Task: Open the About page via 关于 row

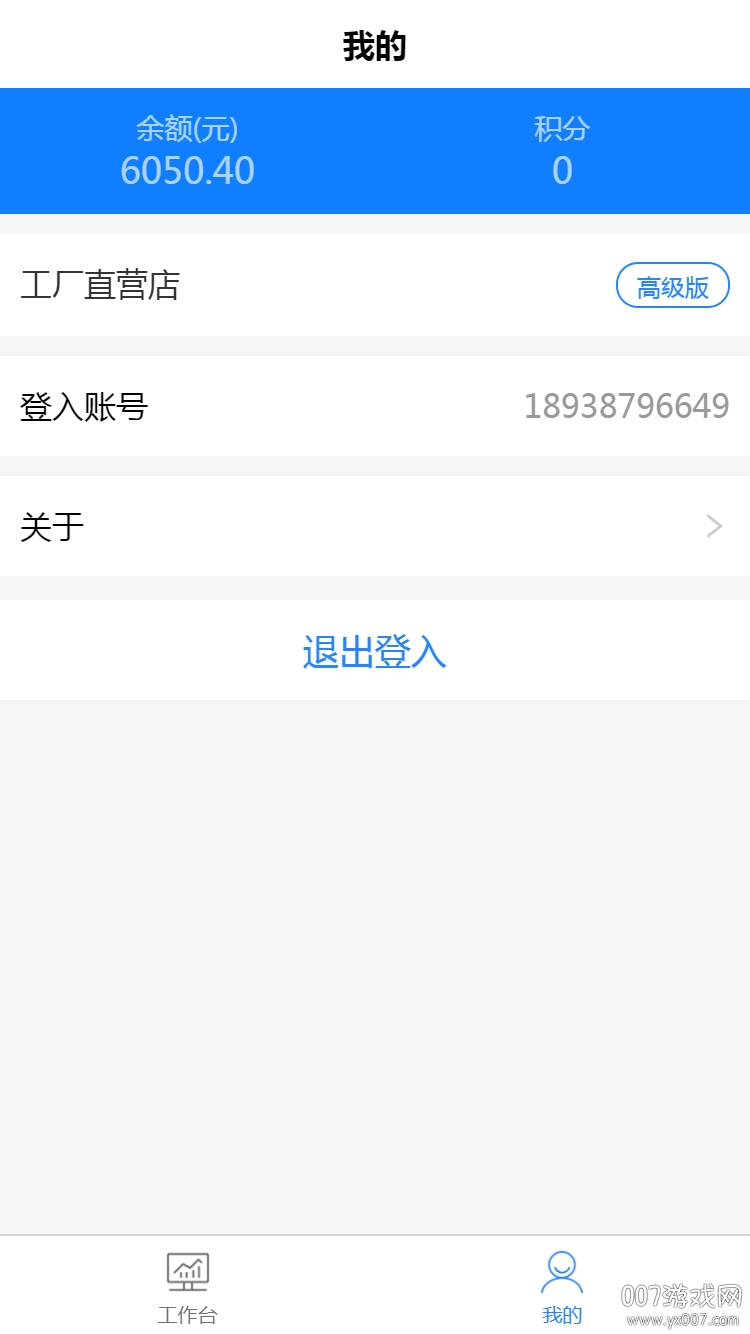Action: (375, 525)
